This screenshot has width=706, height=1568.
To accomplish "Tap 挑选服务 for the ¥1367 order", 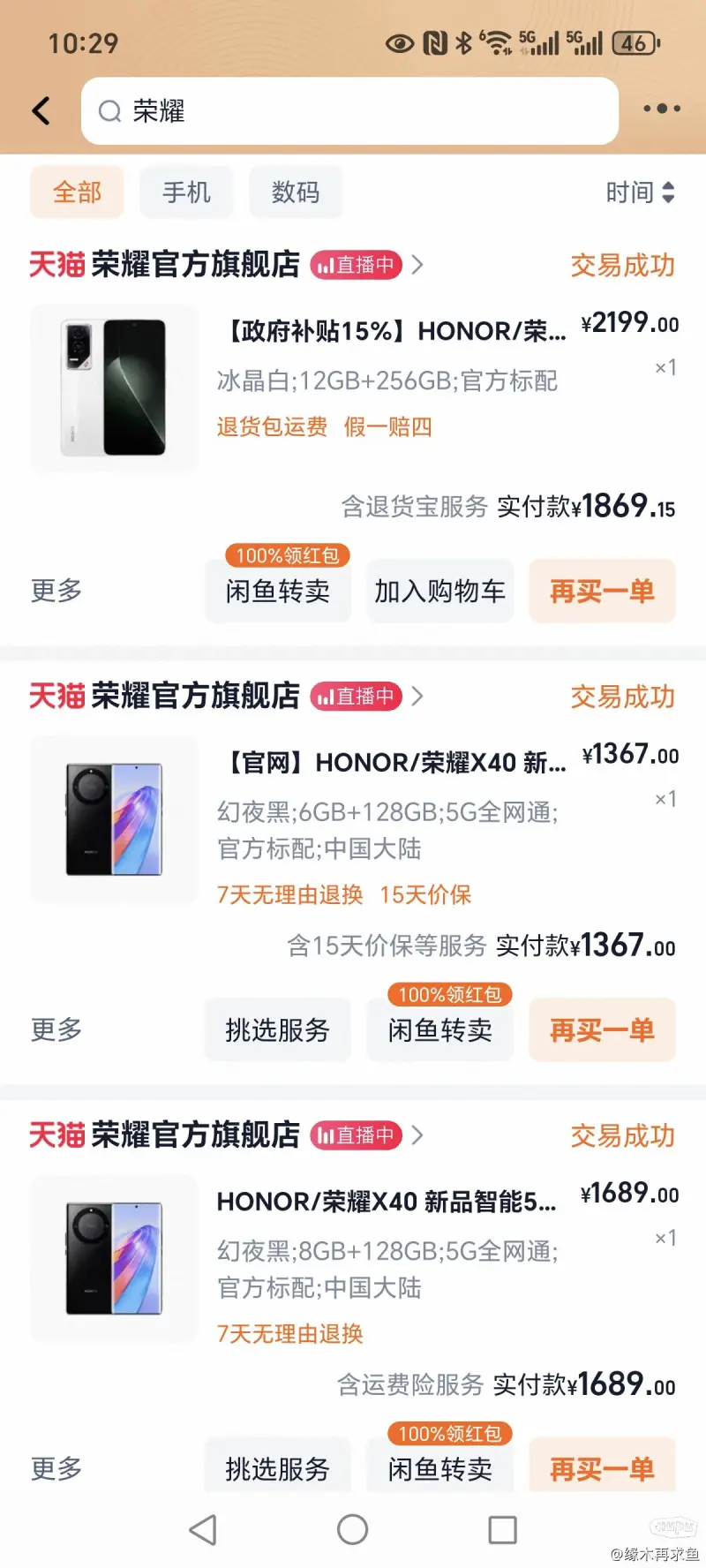I will click(278, 1029).
